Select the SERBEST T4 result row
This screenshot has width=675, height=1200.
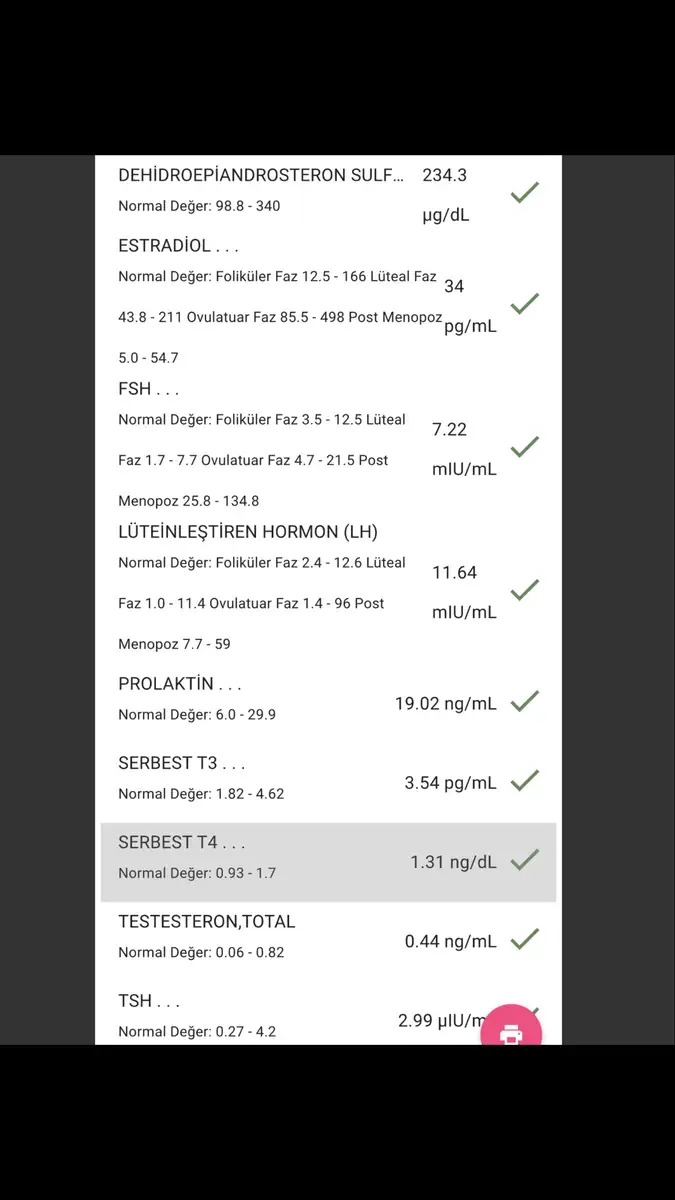(x=328, y=862)
